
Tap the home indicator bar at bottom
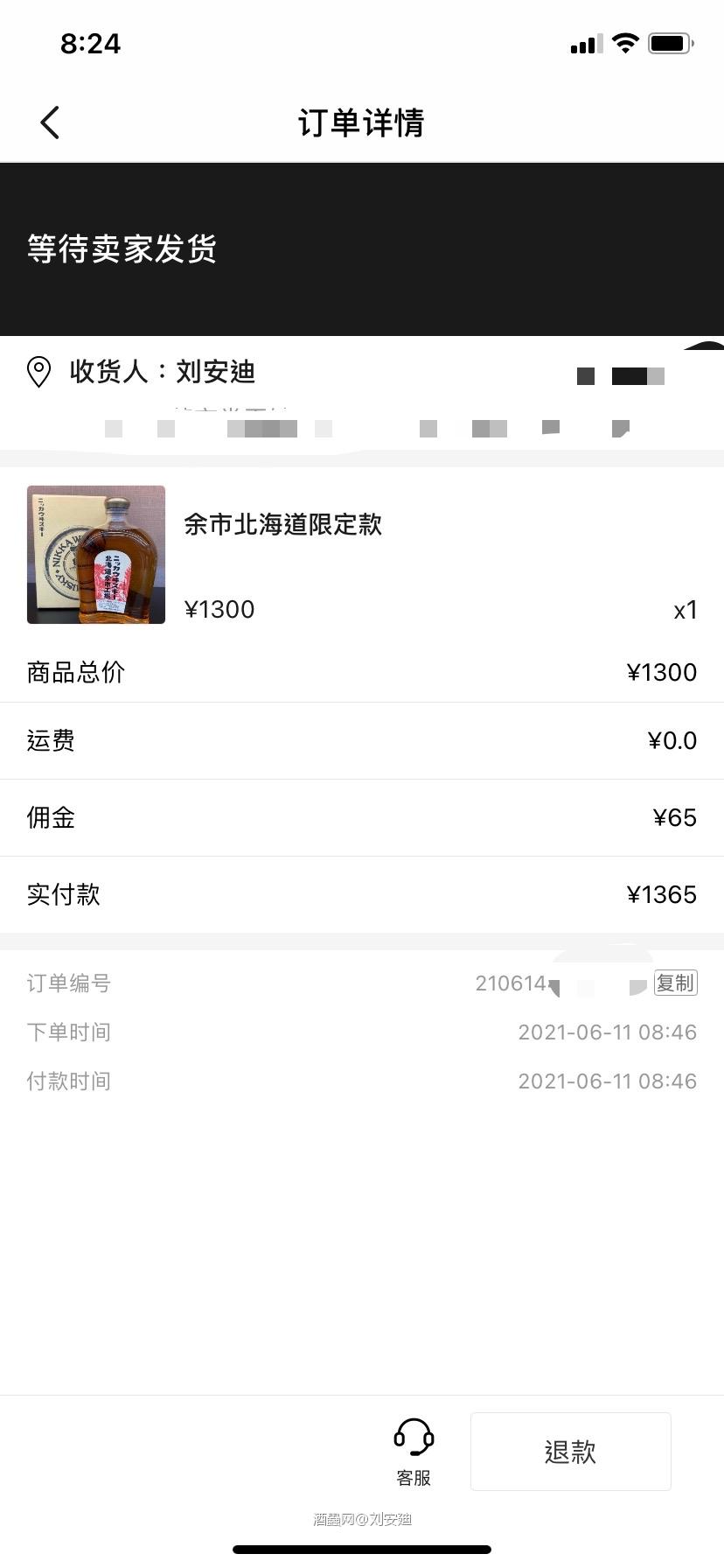point(362,1549)
